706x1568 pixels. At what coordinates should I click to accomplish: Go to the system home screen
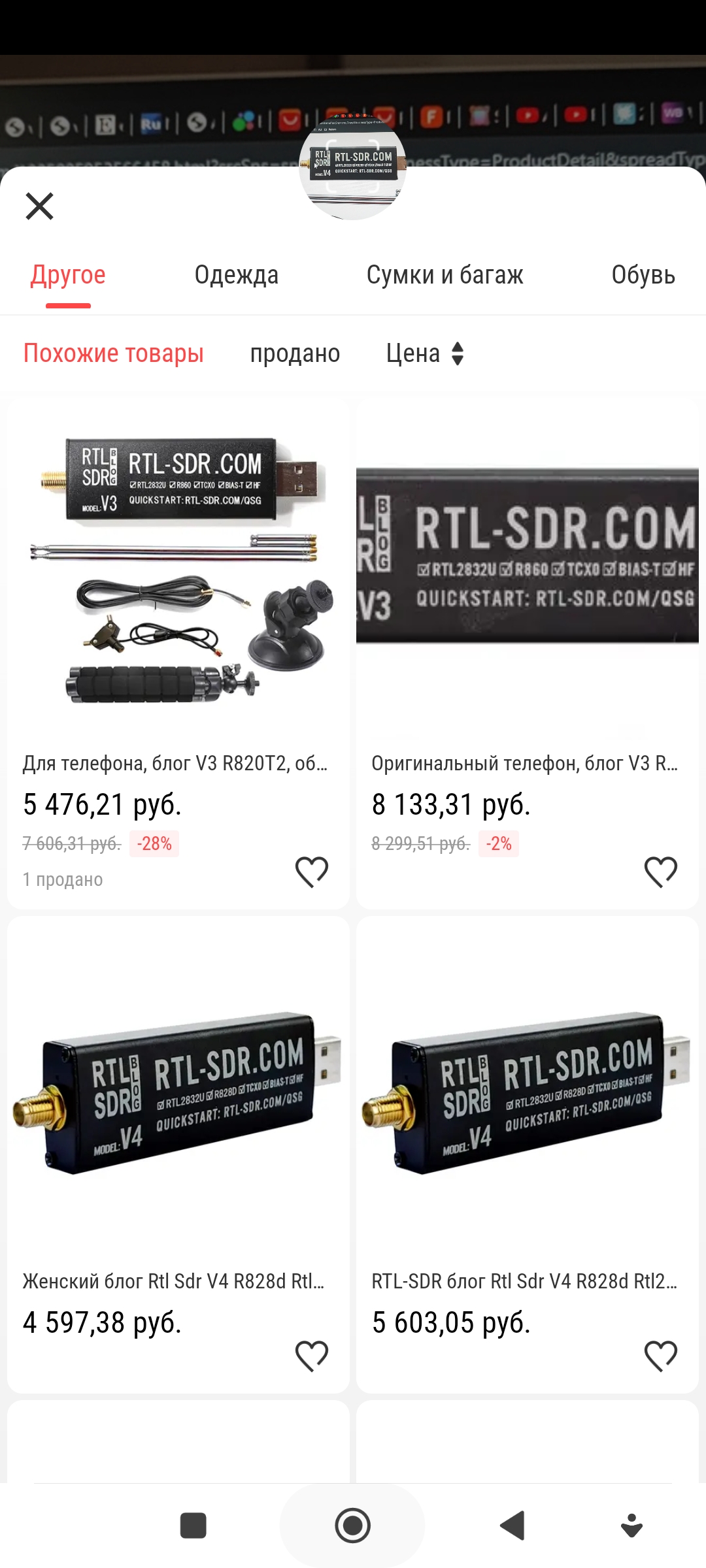pyautogui.click(x=352, y=1526)
